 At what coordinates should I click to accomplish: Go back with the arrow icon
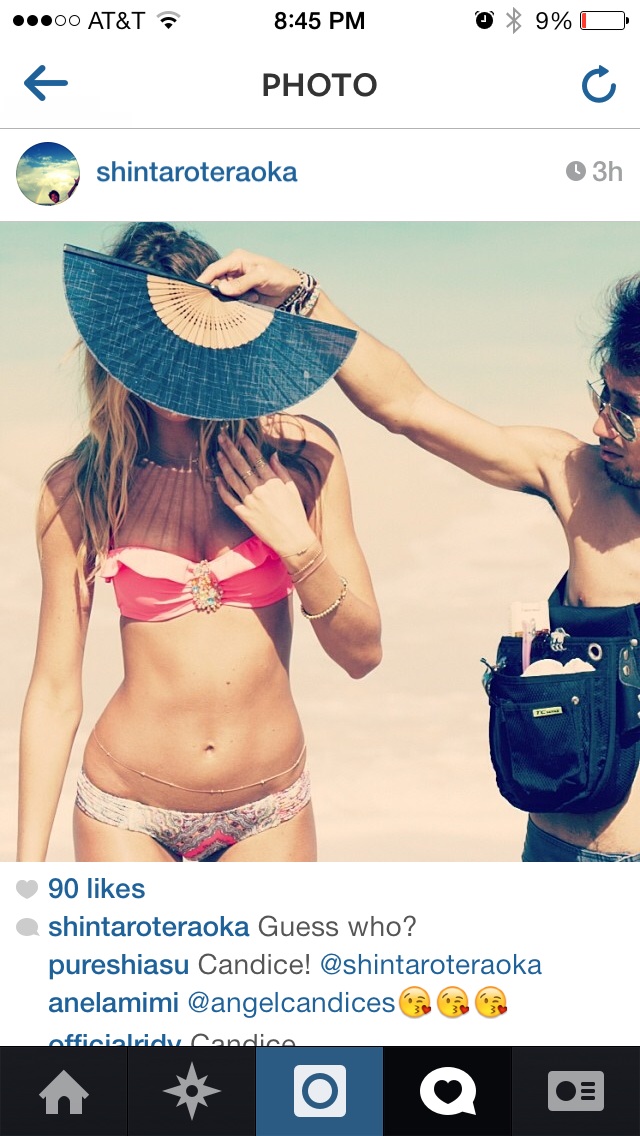(x=46, y=83)
